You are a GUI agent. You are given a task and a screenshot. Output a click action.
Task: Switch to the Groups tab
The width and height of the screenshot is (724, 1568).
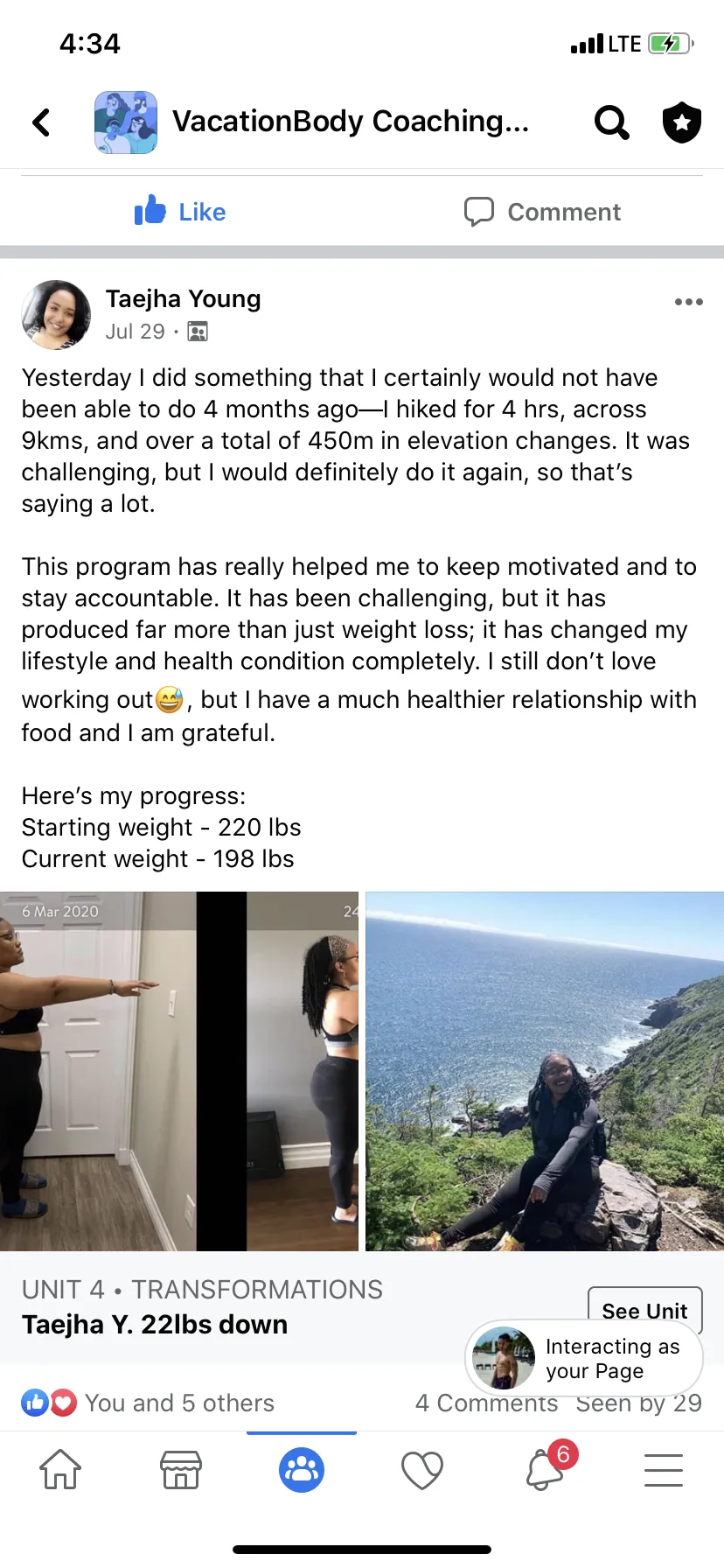click(x=302, y=1470)
